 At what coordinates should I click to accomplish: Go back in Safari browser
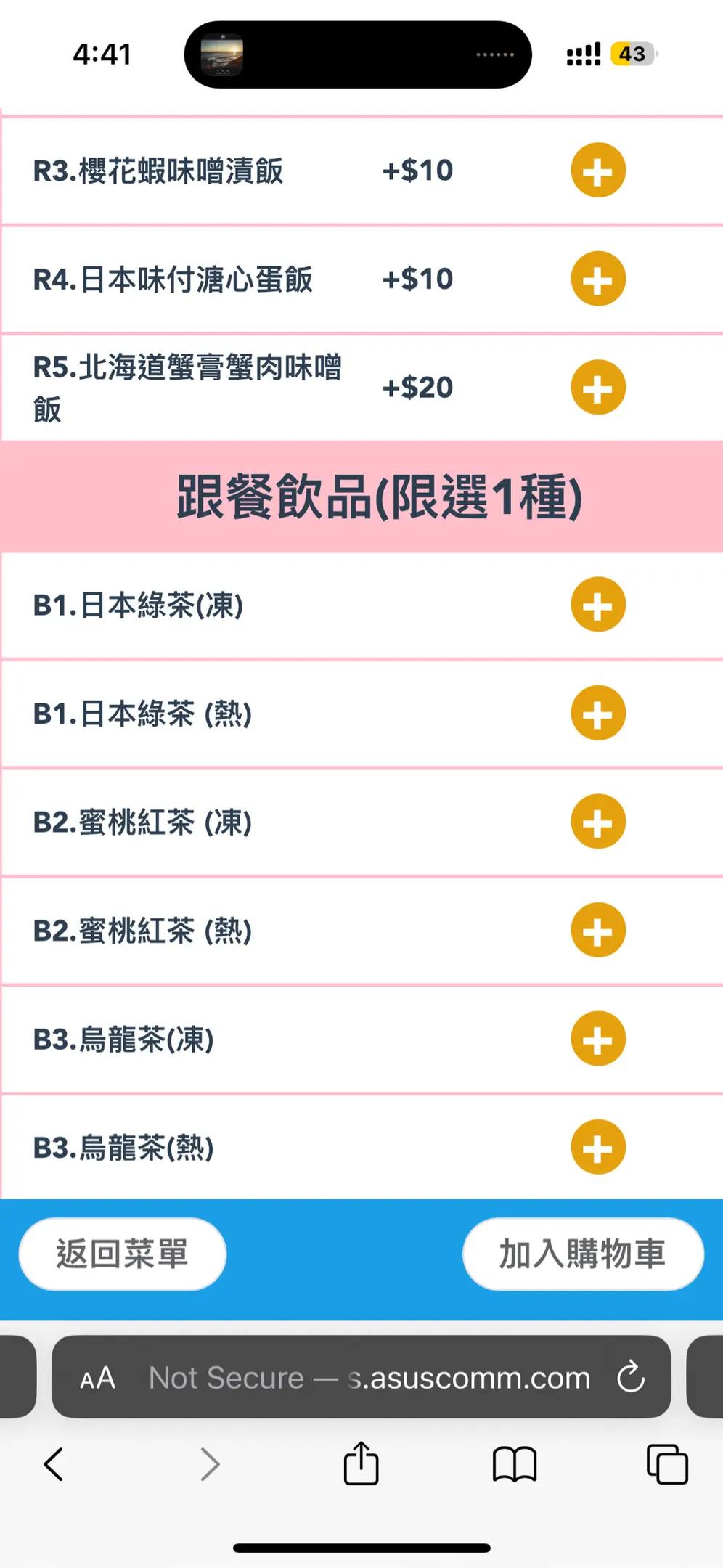(54, 1464)
